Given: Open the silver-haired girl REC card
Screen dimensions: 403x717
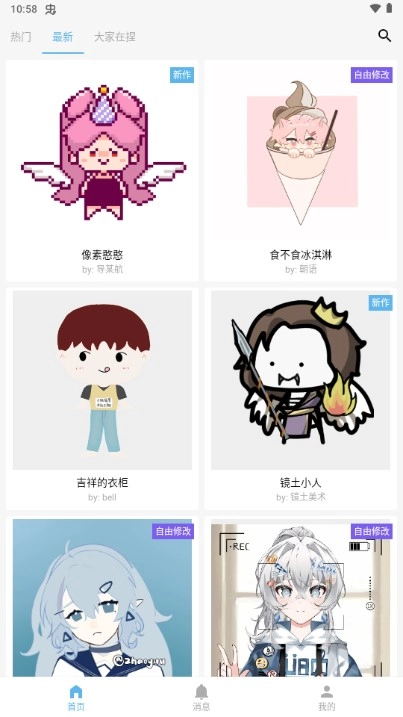Looking at the screenshot, I should pos(301,597).
